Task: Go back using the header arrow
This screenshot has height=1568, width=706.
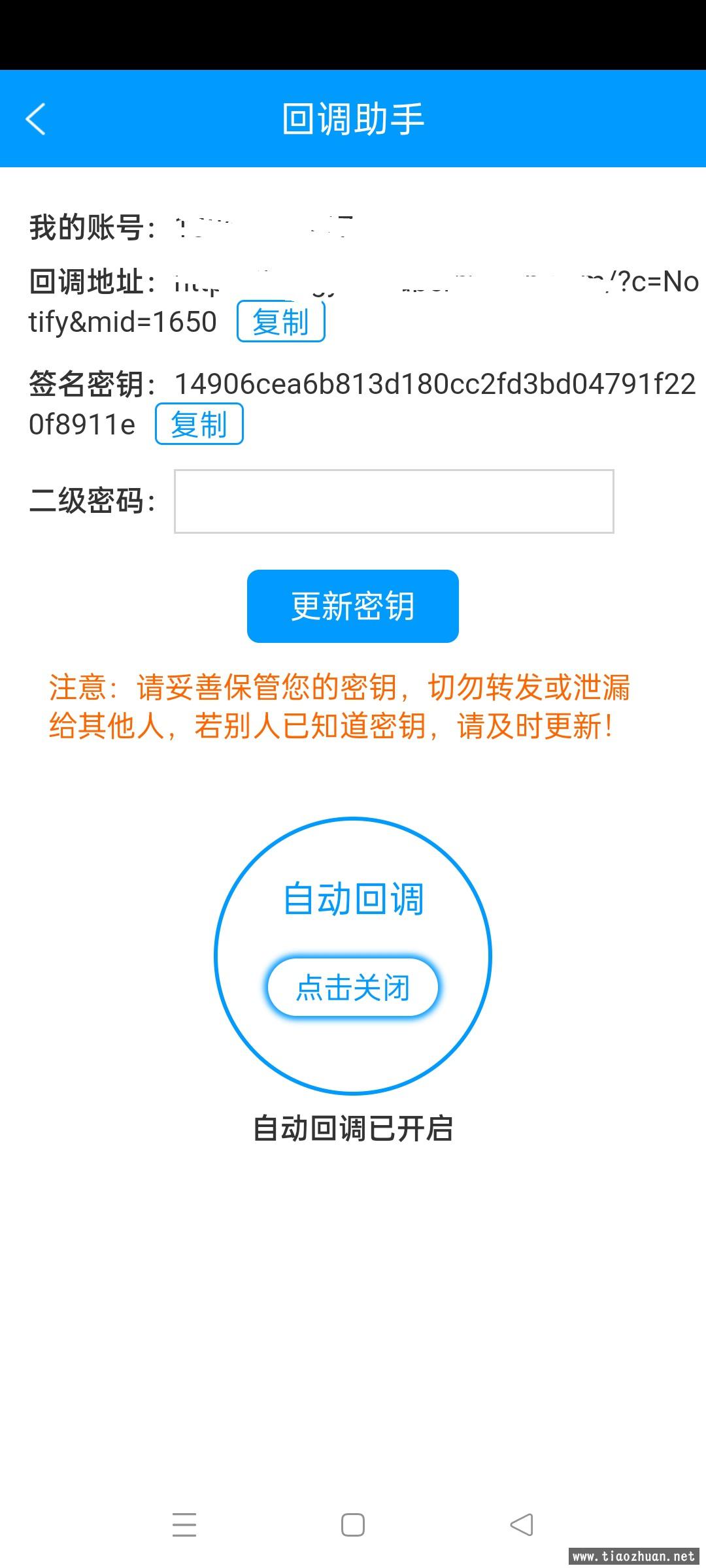Action: pyautogui.click(x=36, y=119)
